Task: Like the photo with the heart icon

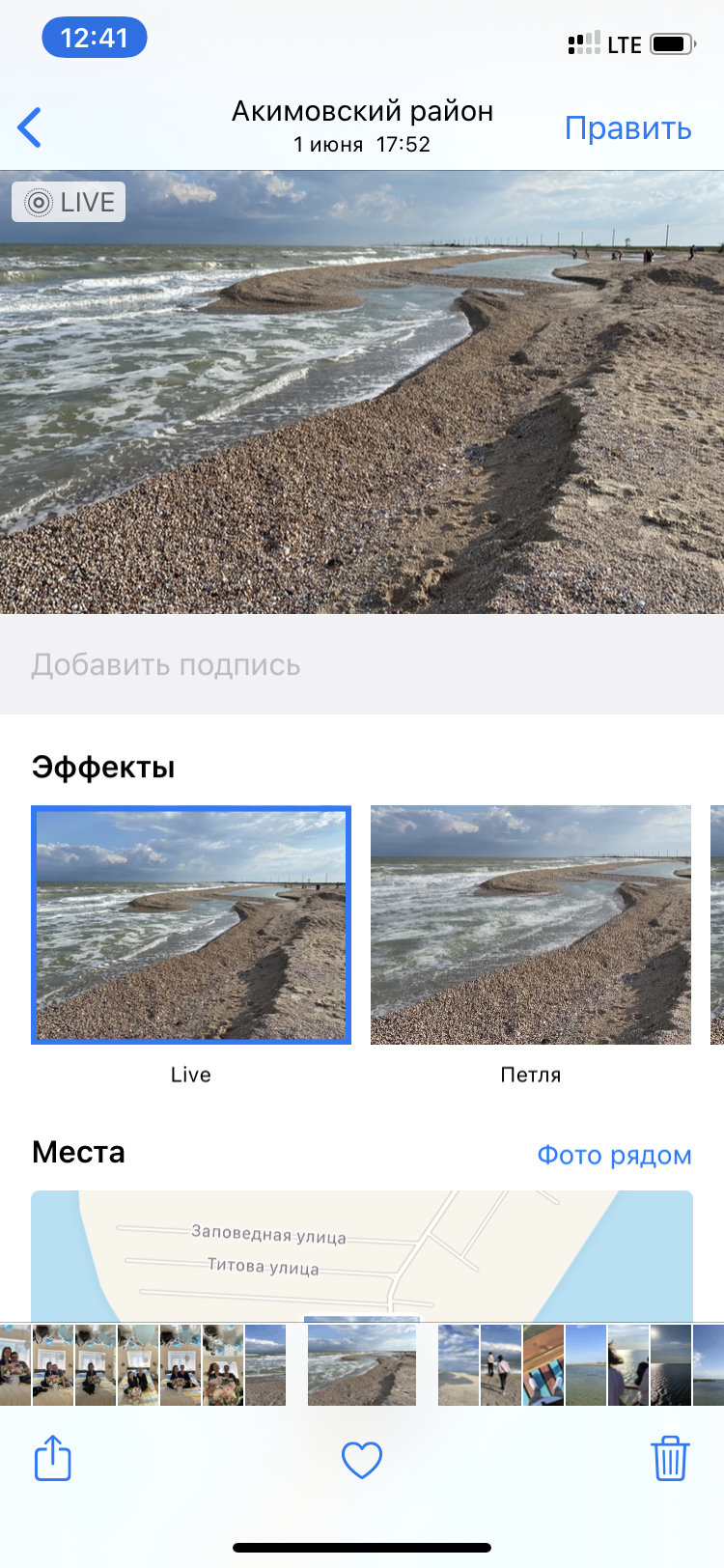Action: coord(362,1460)
